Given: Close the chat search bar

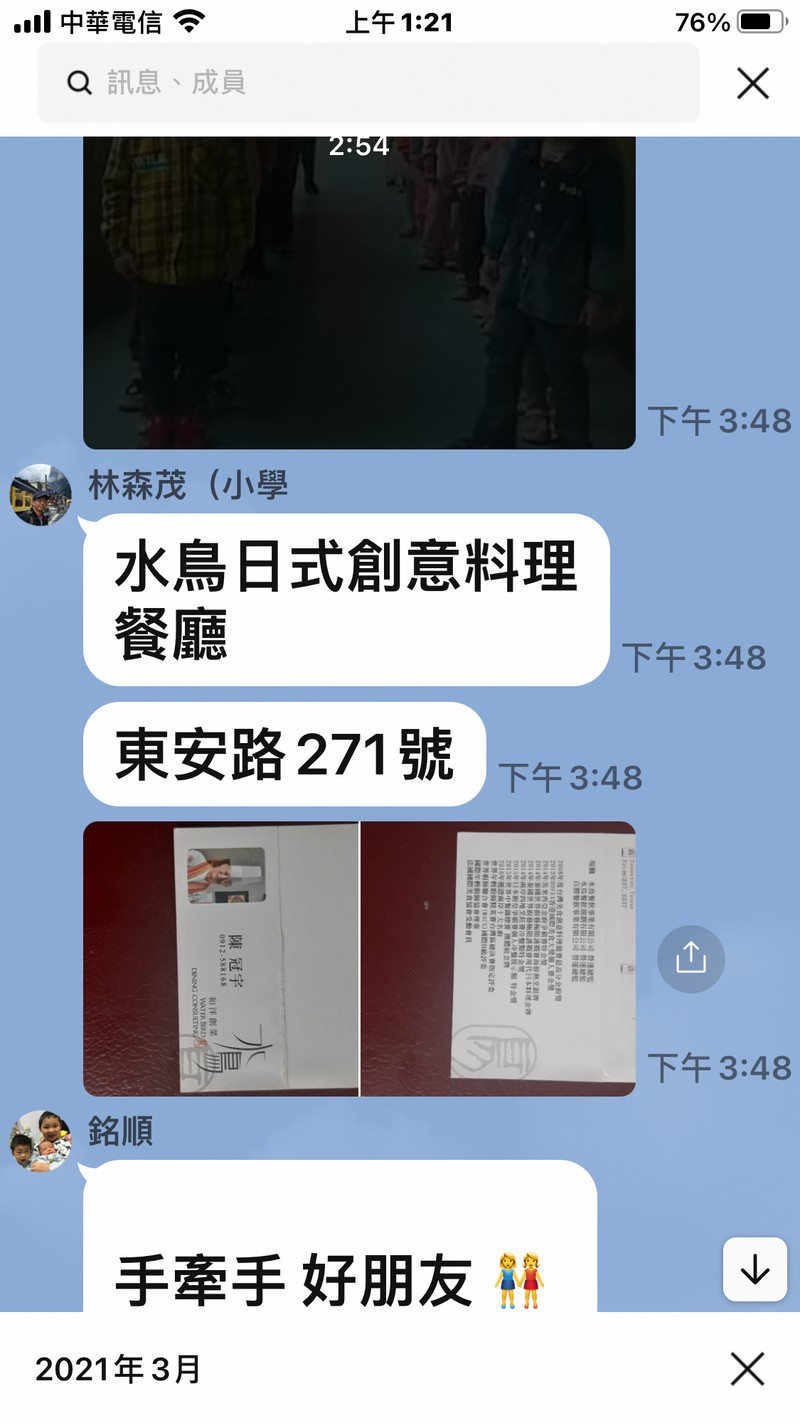Looking at the screenshot, I should pos(752,84).
